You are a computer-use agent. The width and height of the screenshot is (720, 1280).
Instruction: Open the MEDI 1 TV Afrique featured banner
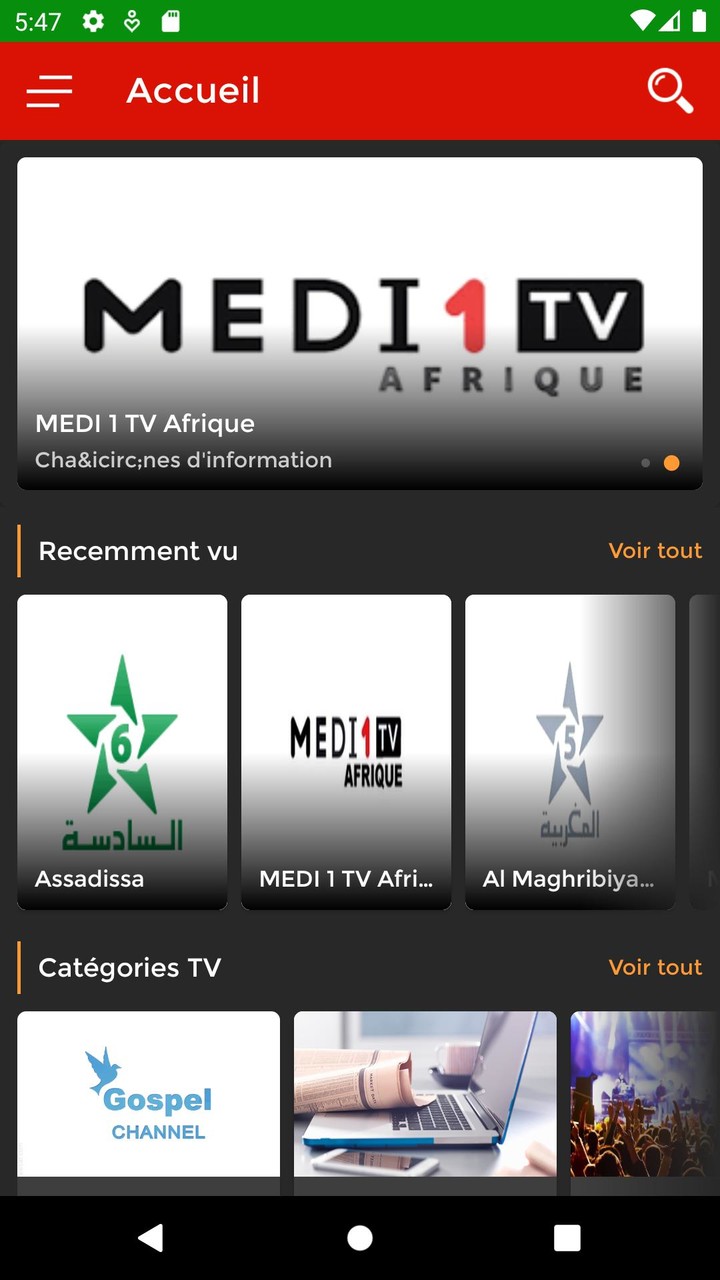pyautogui.click(x=360, y=322)
